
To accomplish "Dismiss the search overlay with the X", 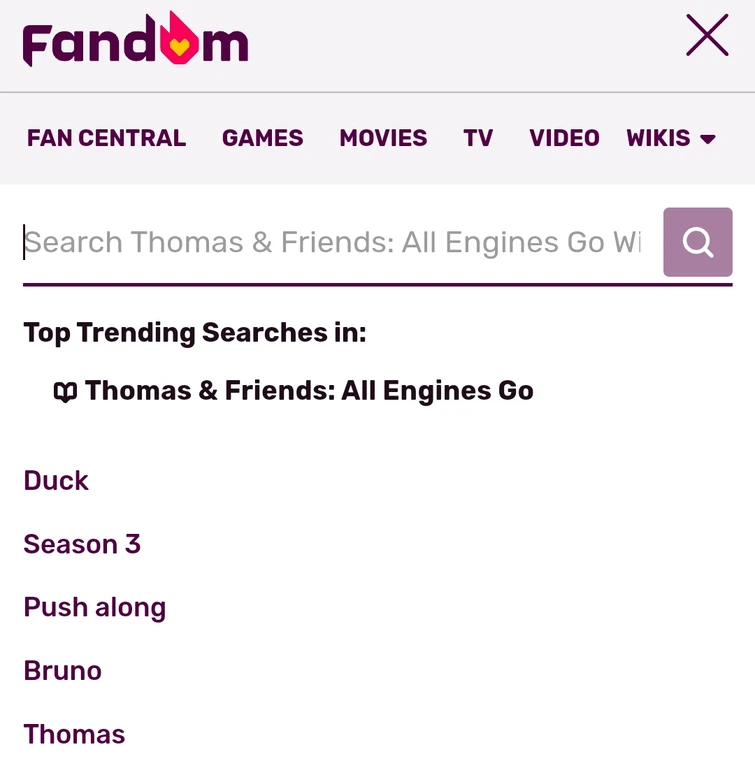I will click(x=707, y=35).
